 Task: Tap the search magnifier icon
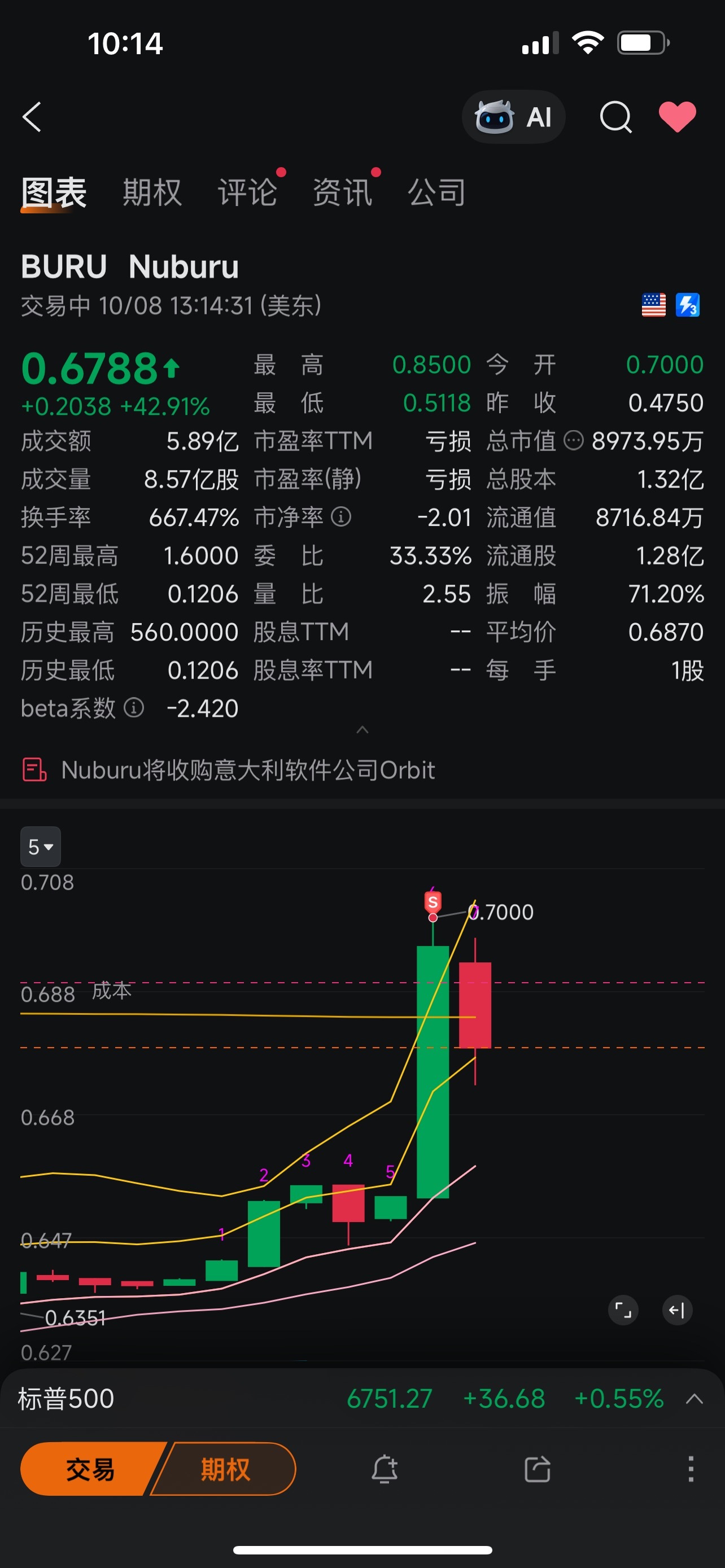coord(615,117)
